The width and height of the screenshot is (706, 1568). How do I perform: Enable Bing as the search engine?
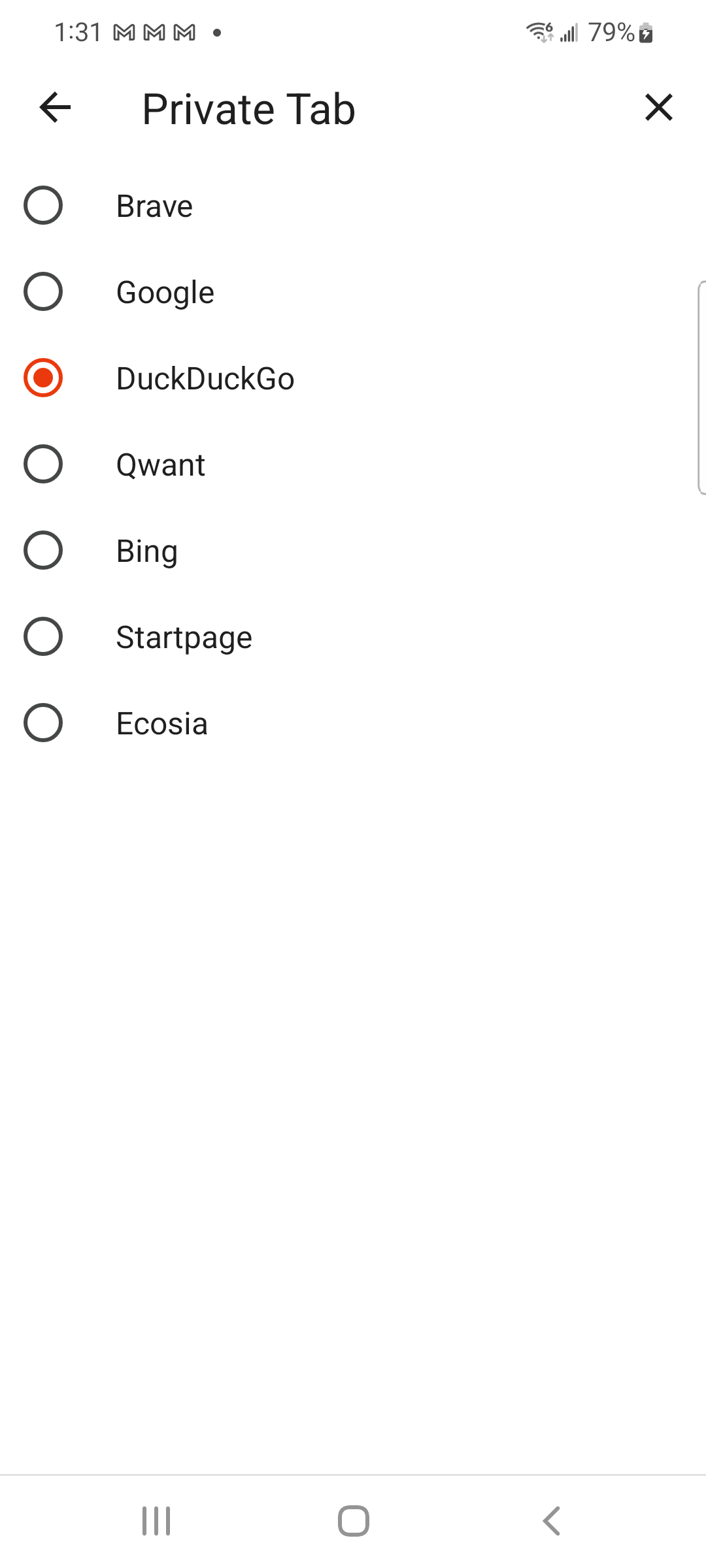coord(42,551)
